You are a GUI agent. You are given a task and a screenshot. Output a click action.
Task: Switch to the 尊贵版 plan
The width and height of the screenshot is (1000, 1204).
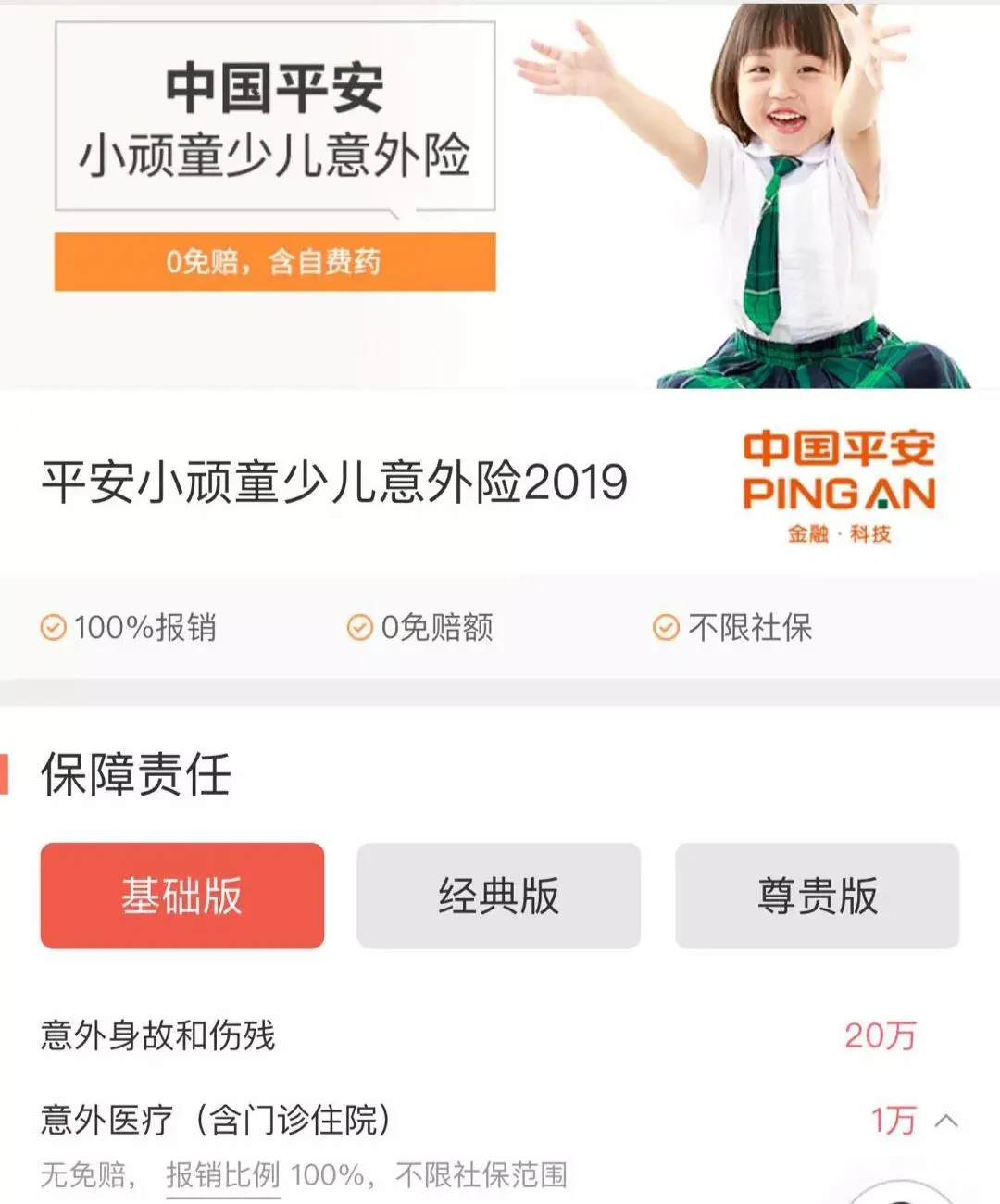tap(817, 896)
